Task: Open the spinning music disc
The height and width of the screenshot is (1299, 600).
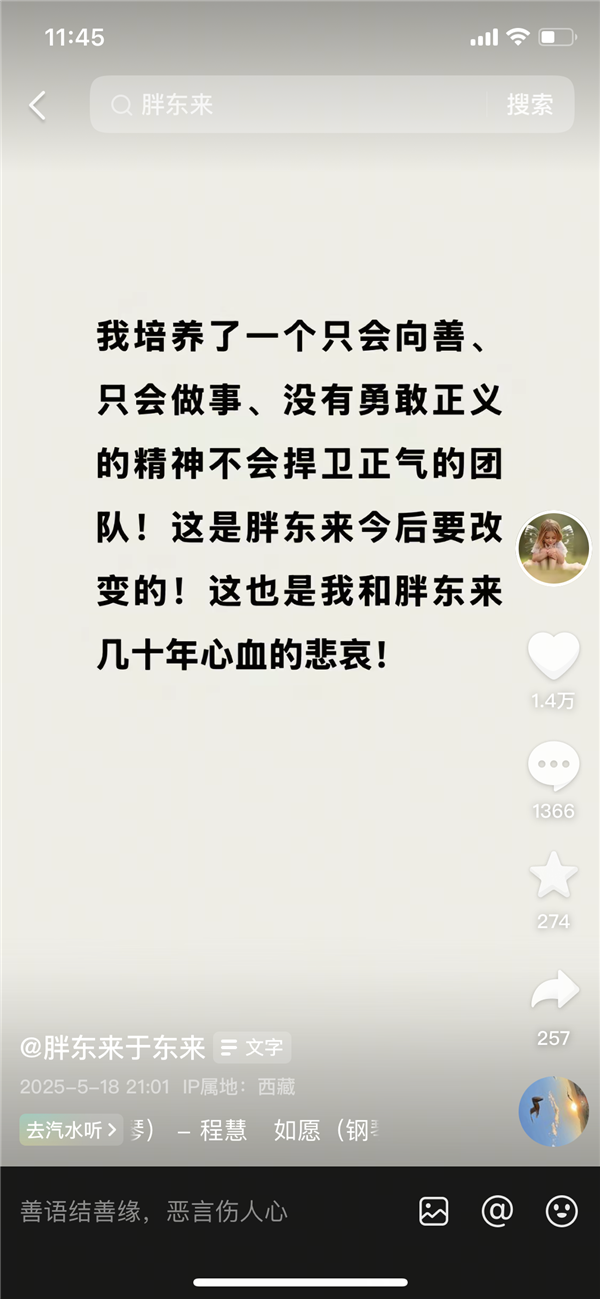Action: click(x=553, y=1112)
